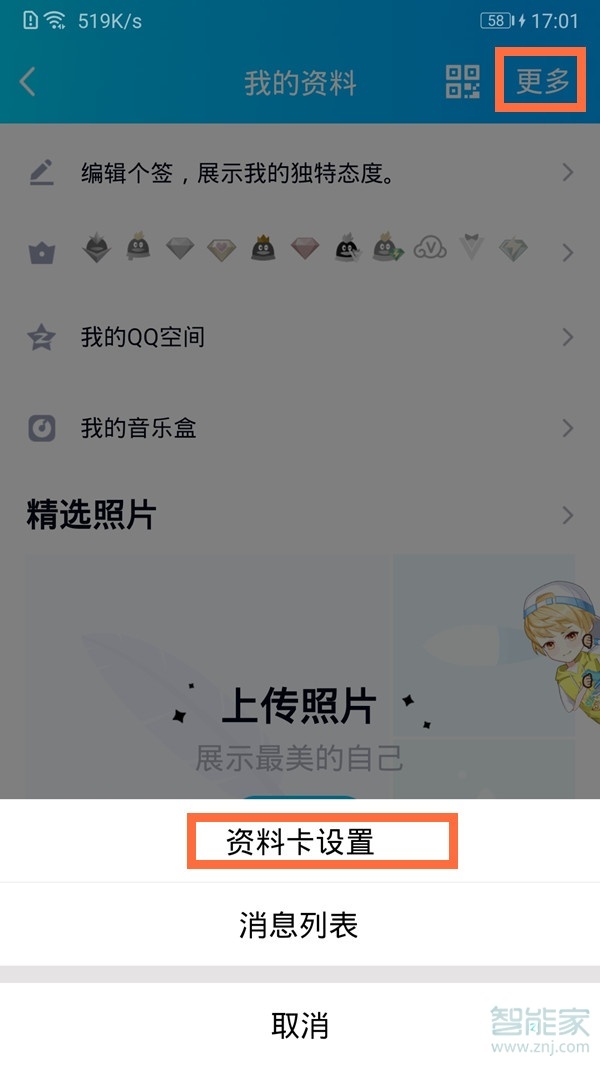This screenshot has width=600, height=1066.
Task: Tap 更多 in the top bar
Action: pos(542,82)
